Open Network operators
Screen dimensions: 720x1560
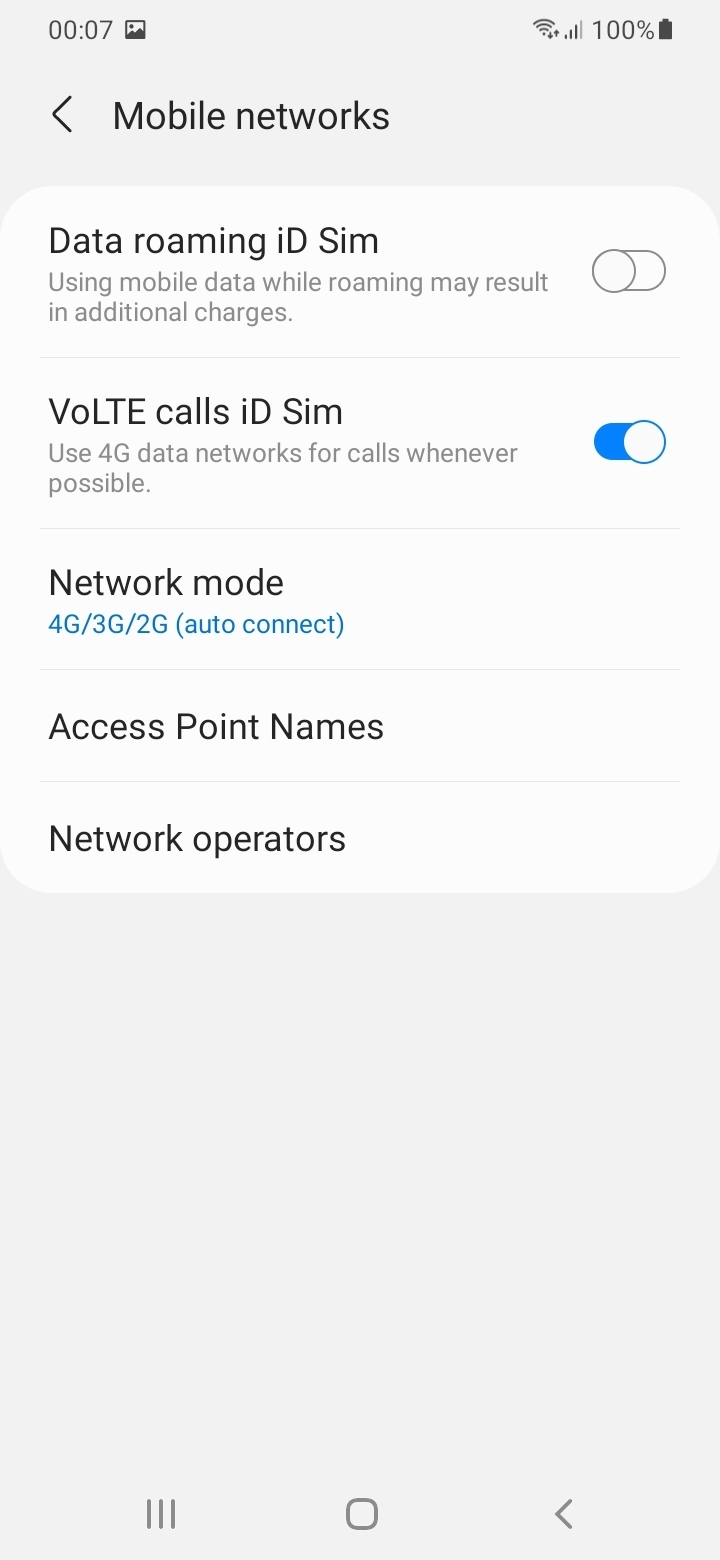[360, 838]
